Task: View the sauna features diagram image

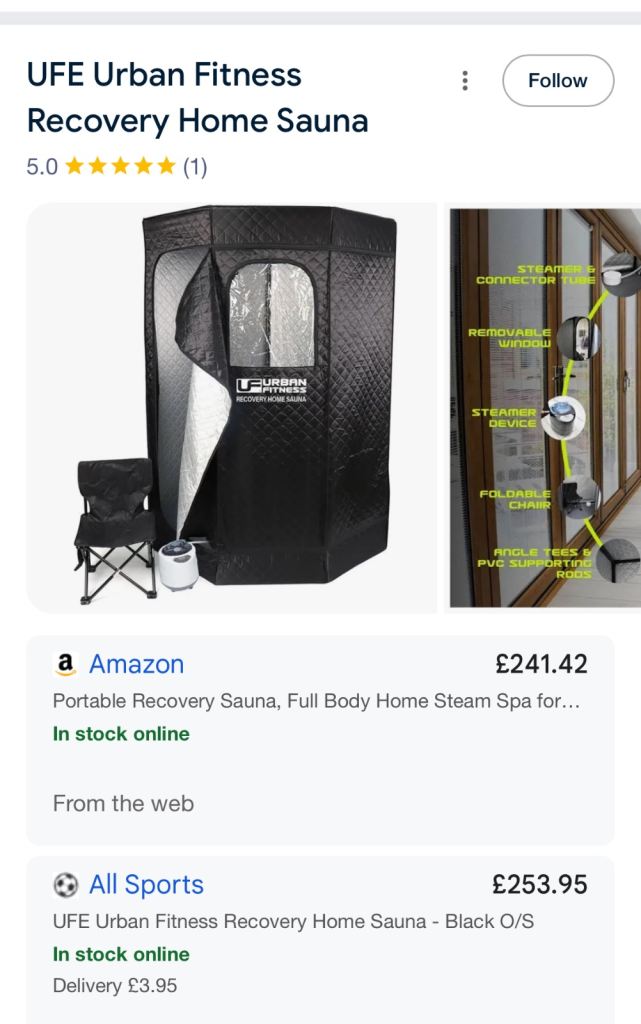Action: pos(543,408)
